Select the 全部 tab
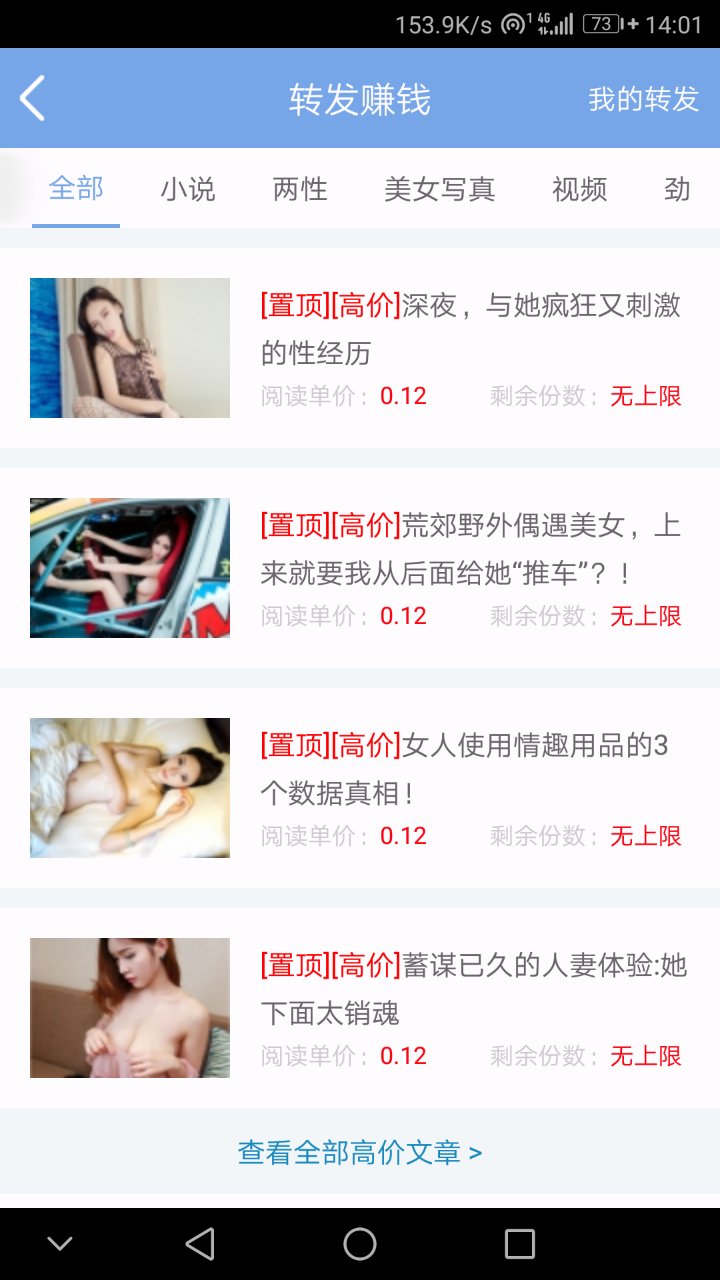 pos(75,190)
